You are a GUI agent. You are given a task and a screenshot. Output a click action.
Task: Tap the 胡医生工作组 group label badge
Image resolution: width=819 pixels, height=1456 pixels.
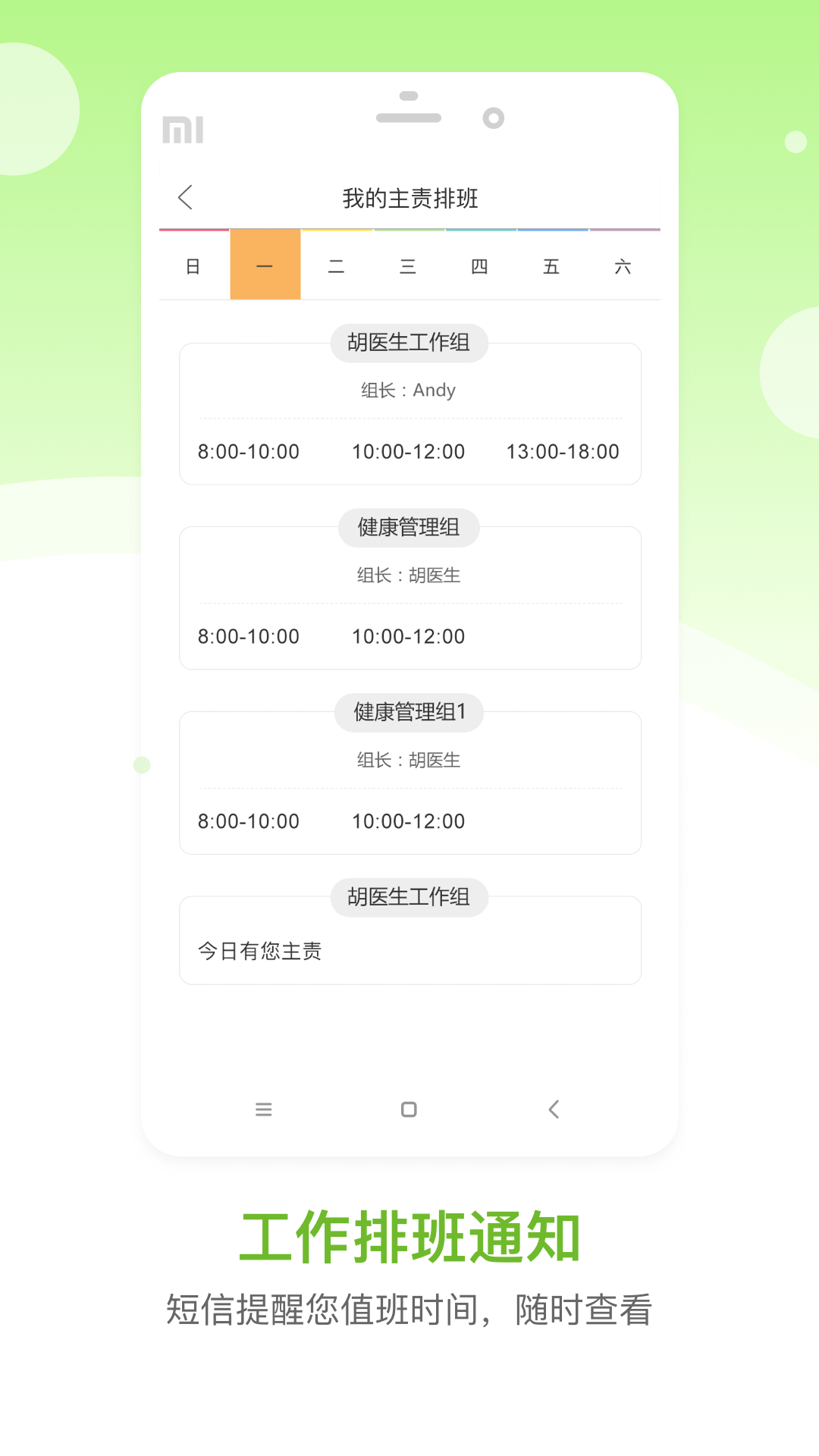coord(409,343)
